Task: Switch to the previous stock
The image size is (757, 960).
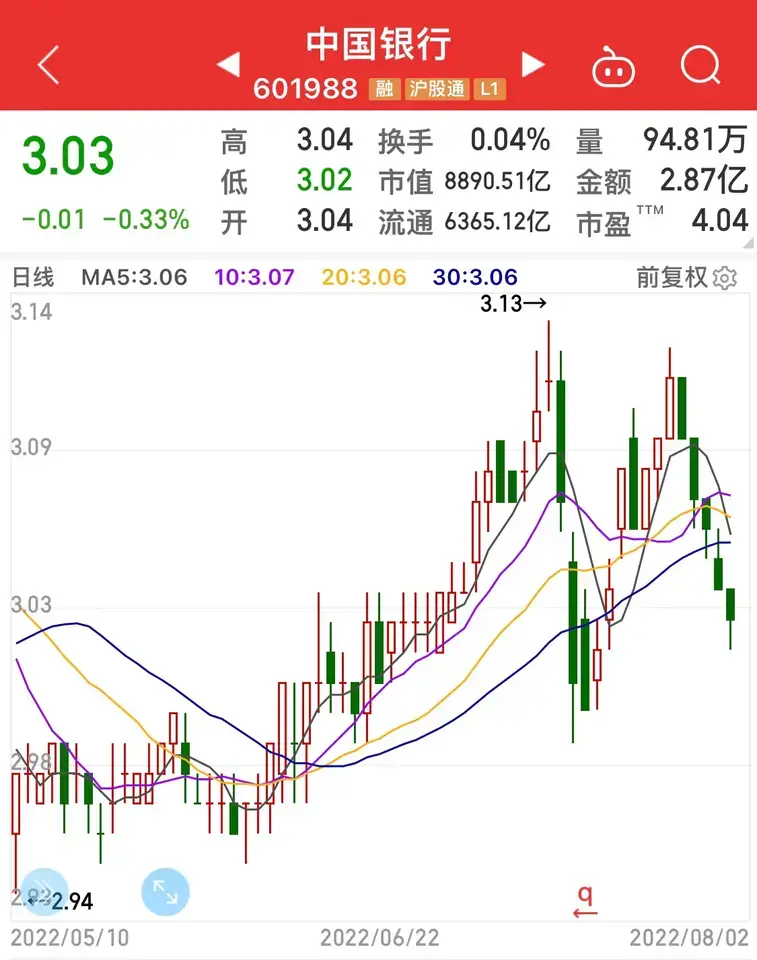Action: coord(228,66)
